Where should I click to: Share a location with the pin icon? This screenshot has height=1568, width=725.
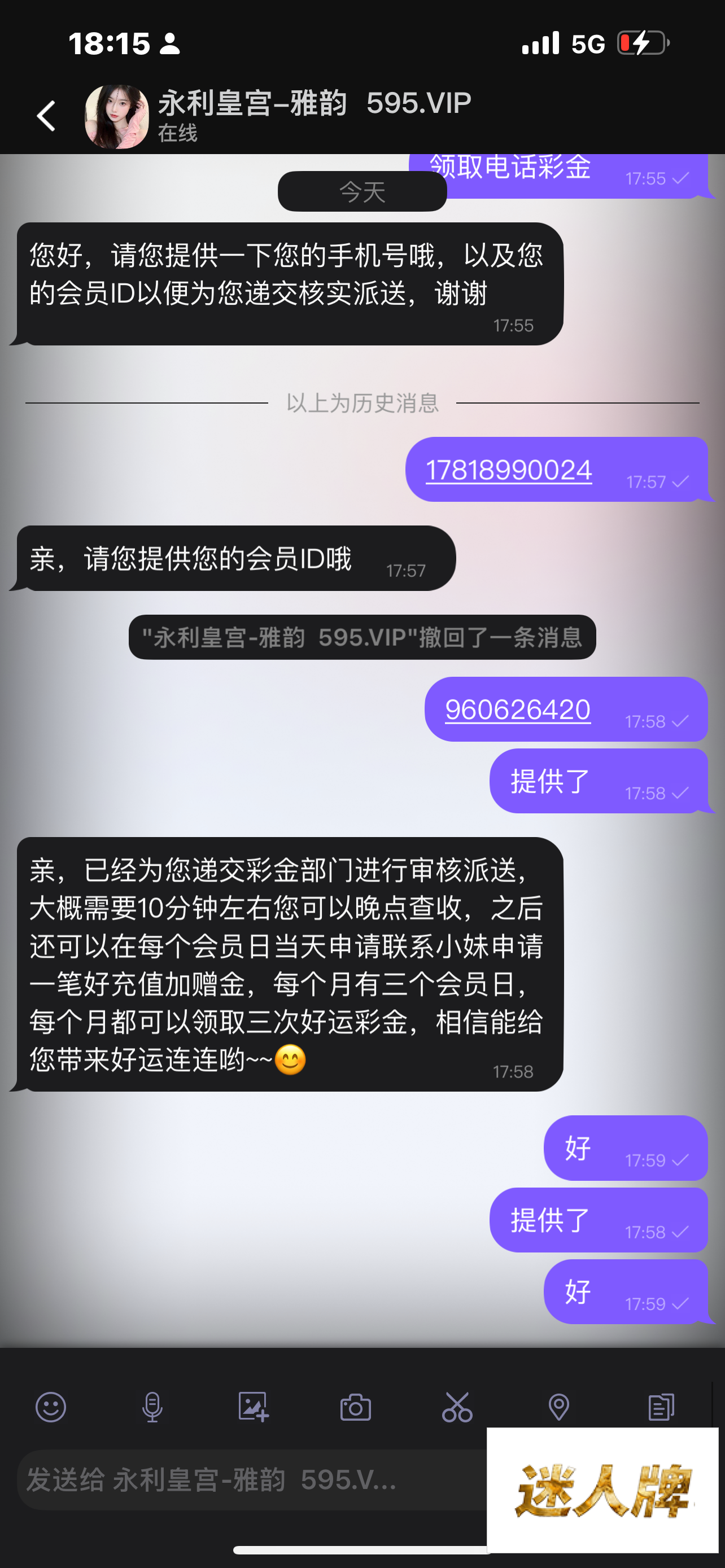coord(559,1407)
